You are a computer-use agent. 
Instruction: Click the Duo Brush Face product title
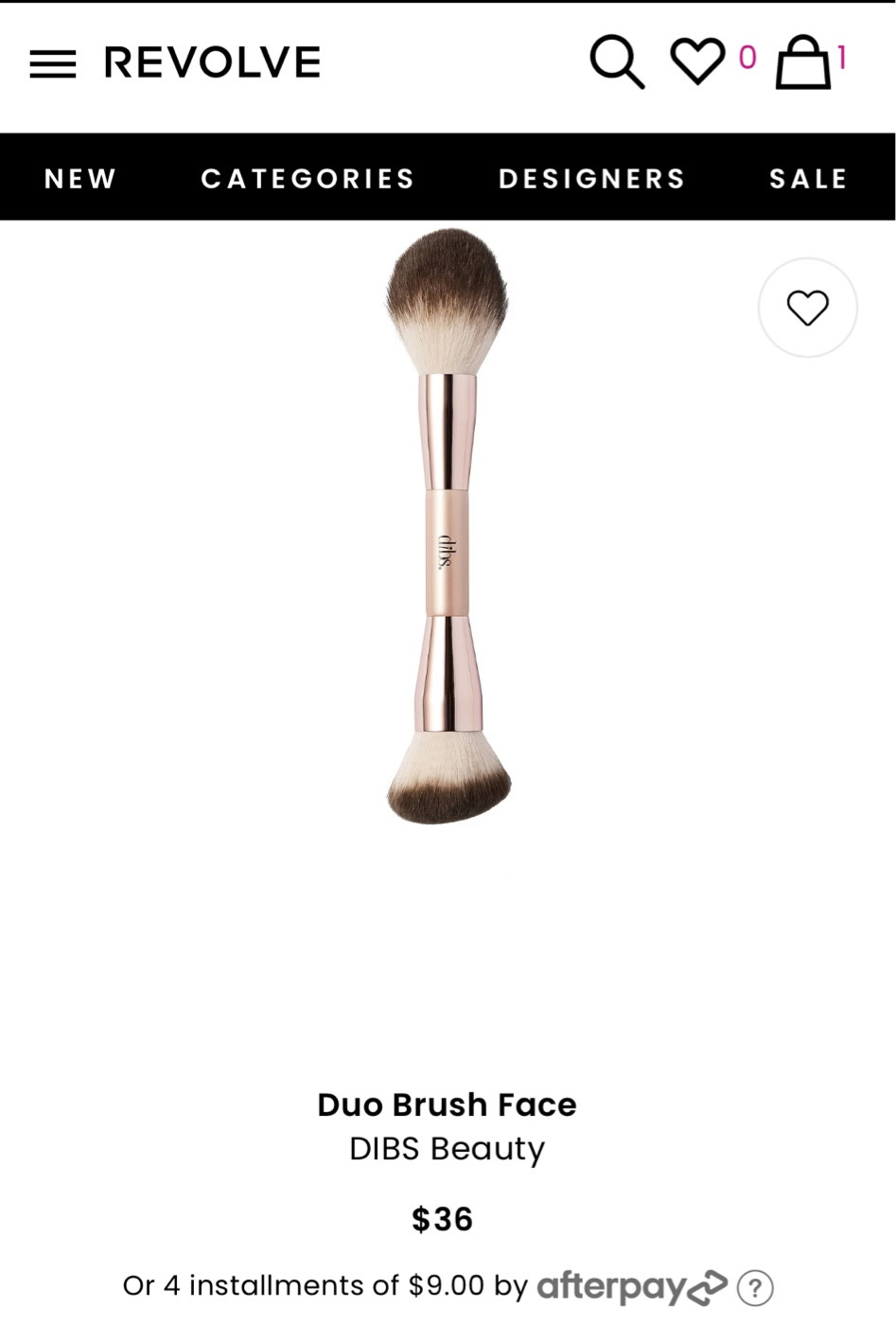click(x=448, y=1104)
